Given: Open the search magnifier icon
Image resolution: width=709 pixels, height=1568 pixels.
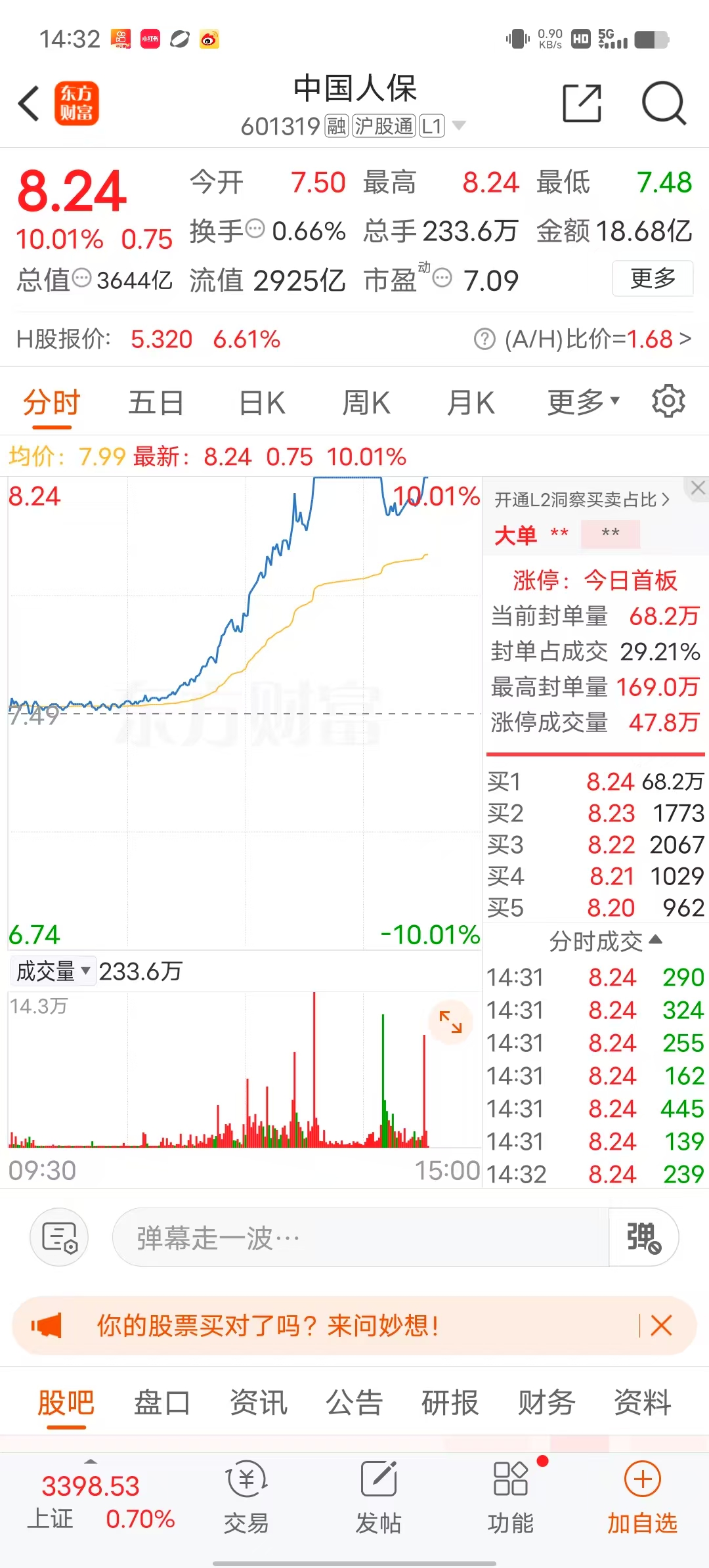Looking at the screenshot, I should pyautogui.click(x=663, y=103).
